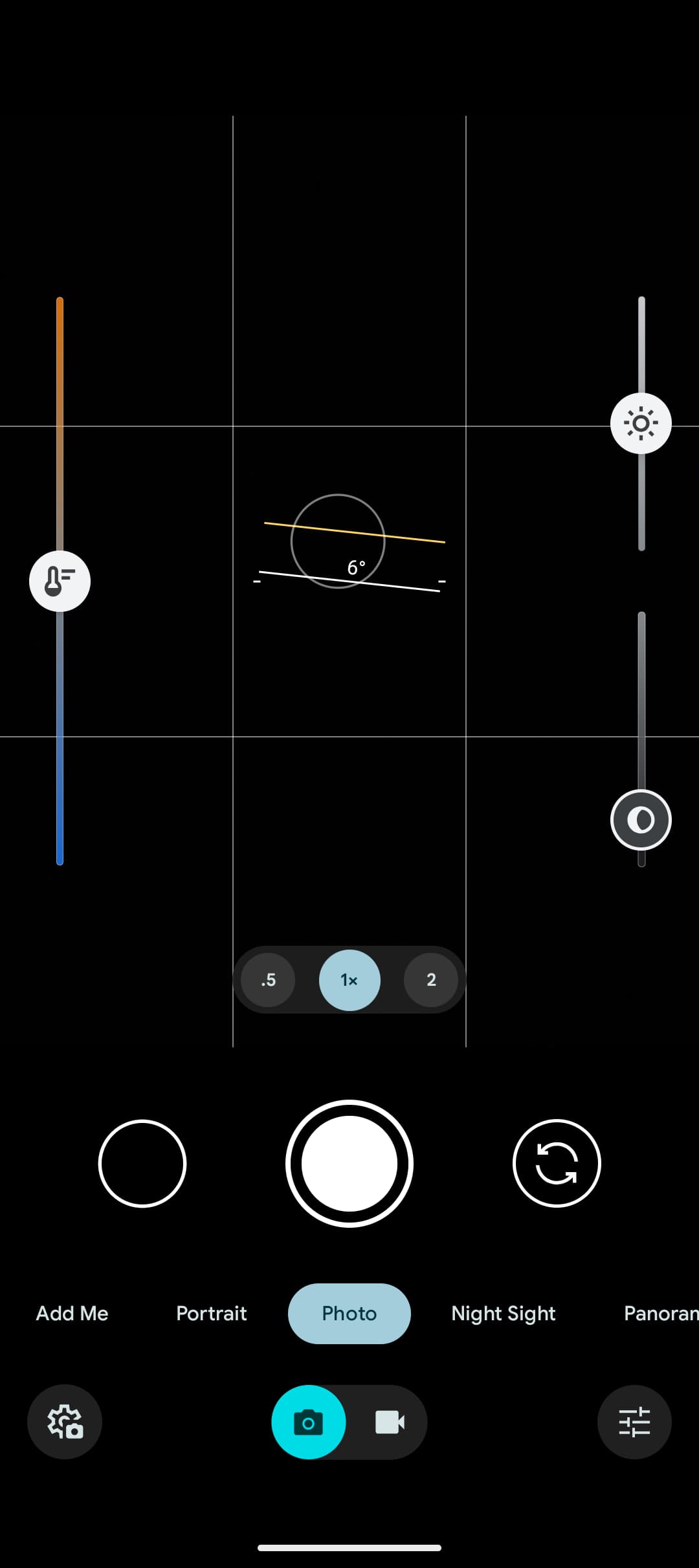Screen dimensions: 699x1568
Task: Select the Photo mode chip
Action: 349,1313
